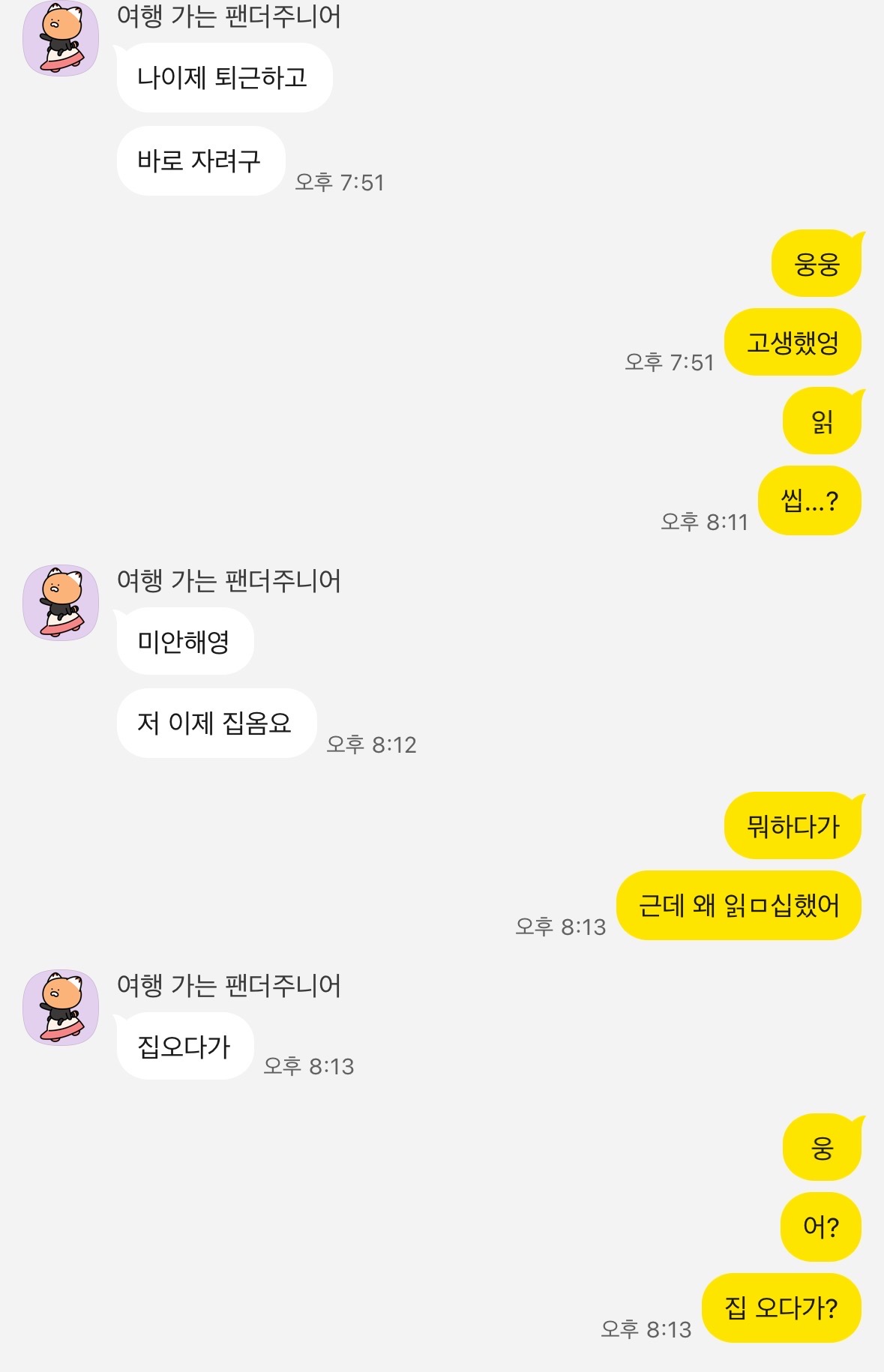Open sender's profile picture above '집오다가' message
This screenshot has height=1372, width=884.
point(61,1008)
